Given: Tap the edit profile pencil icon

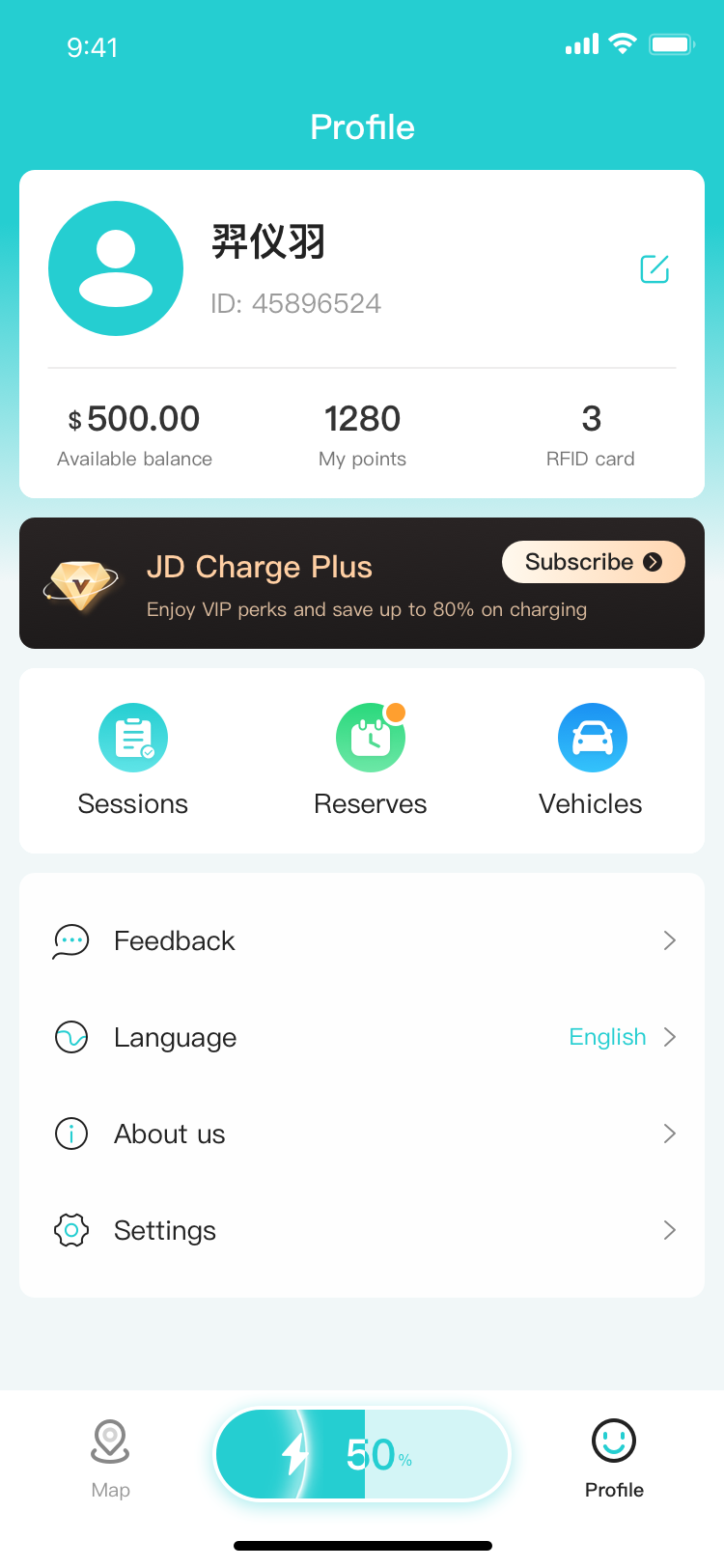Looking at the screenshot, I should click(x=654, y=269).
